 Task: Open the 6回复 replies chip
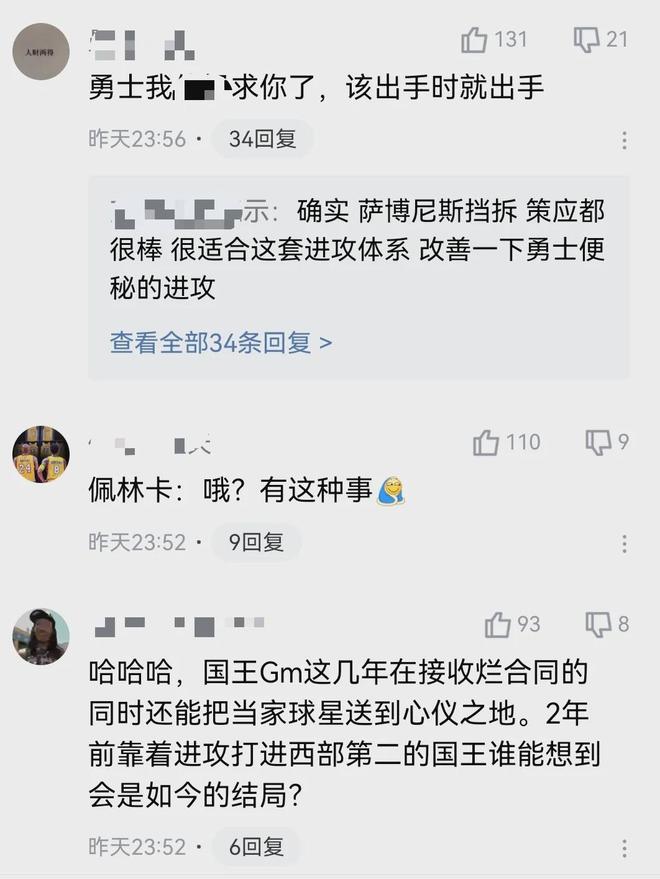click(256, 846)
